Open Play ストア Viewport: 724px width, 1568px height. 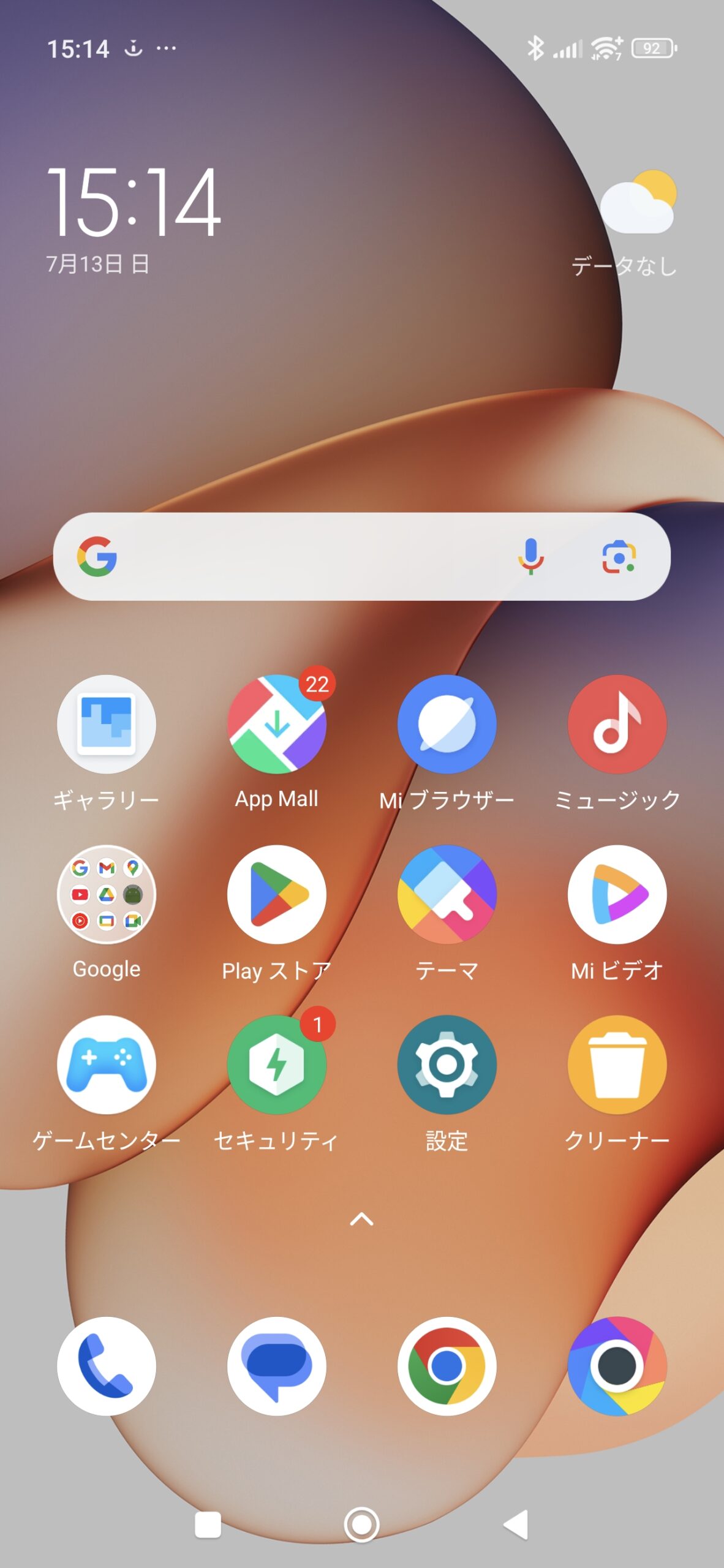point(277,894)
